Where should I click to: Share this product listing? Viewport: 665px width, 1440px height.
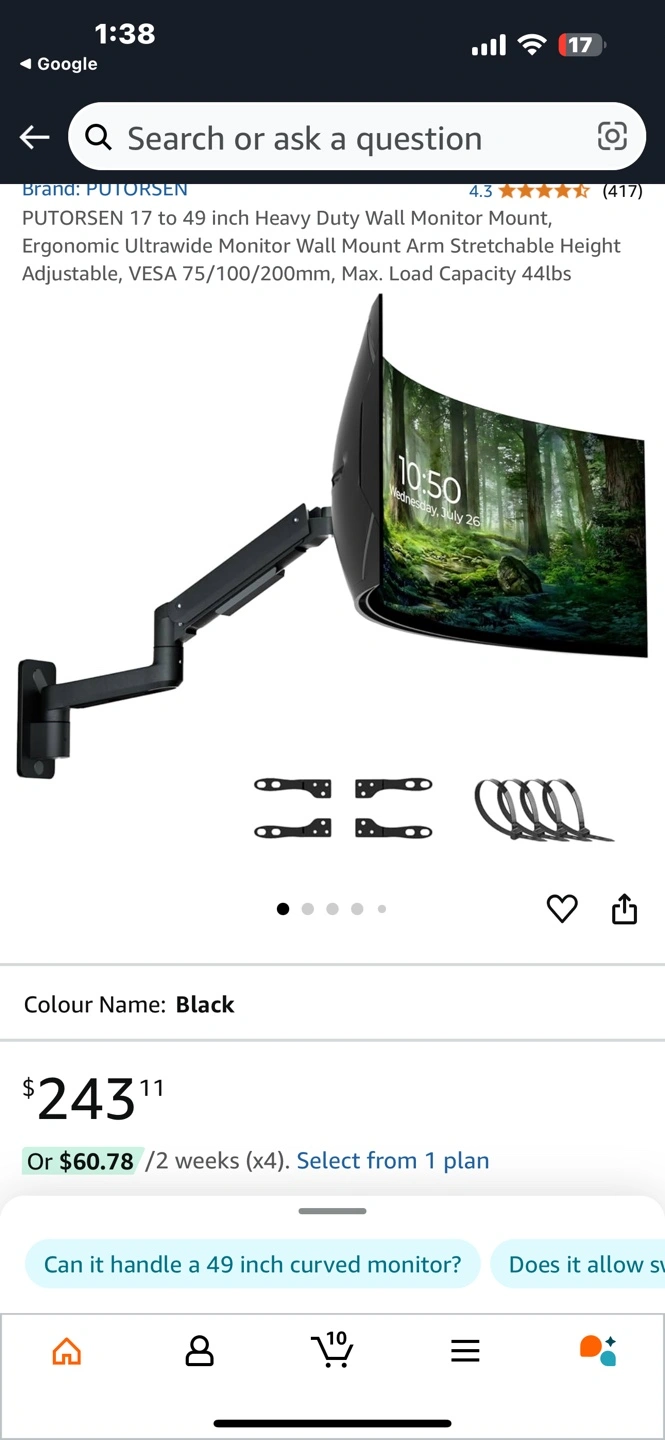[x=624, y=909]
